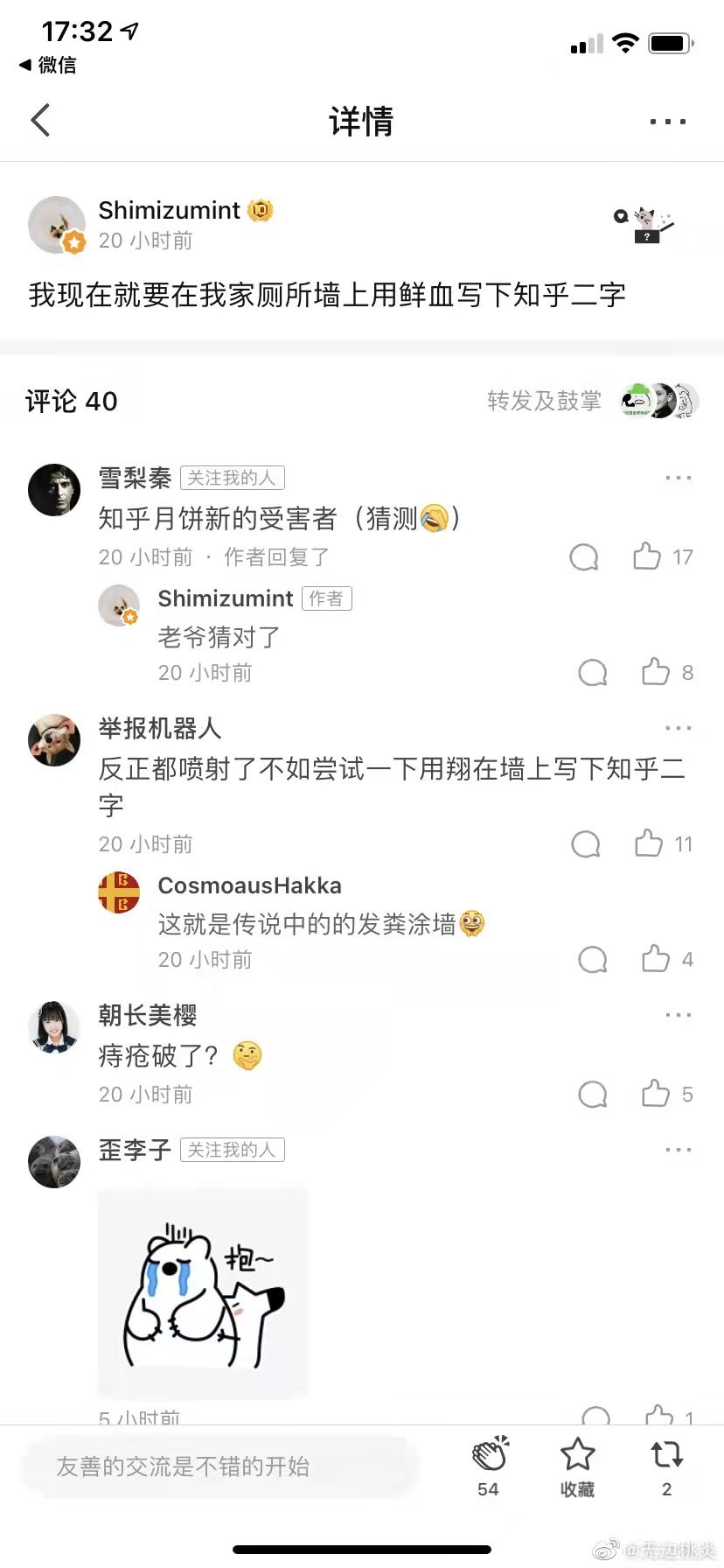Open more options on 朝长美樱's comment
The width and height of the screenshot is (724, 1568).
pos(679,1015)
